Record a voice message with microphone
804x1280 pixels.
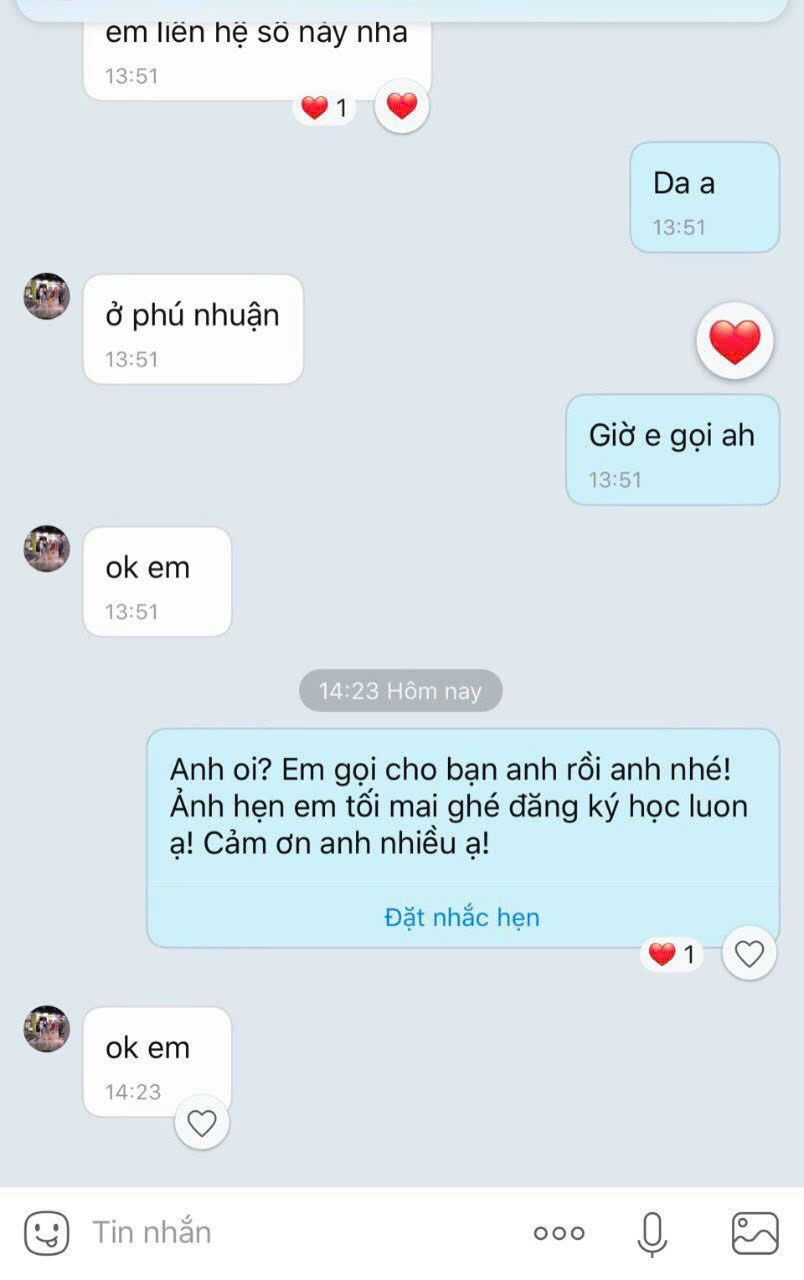(x=652, y=1233)
